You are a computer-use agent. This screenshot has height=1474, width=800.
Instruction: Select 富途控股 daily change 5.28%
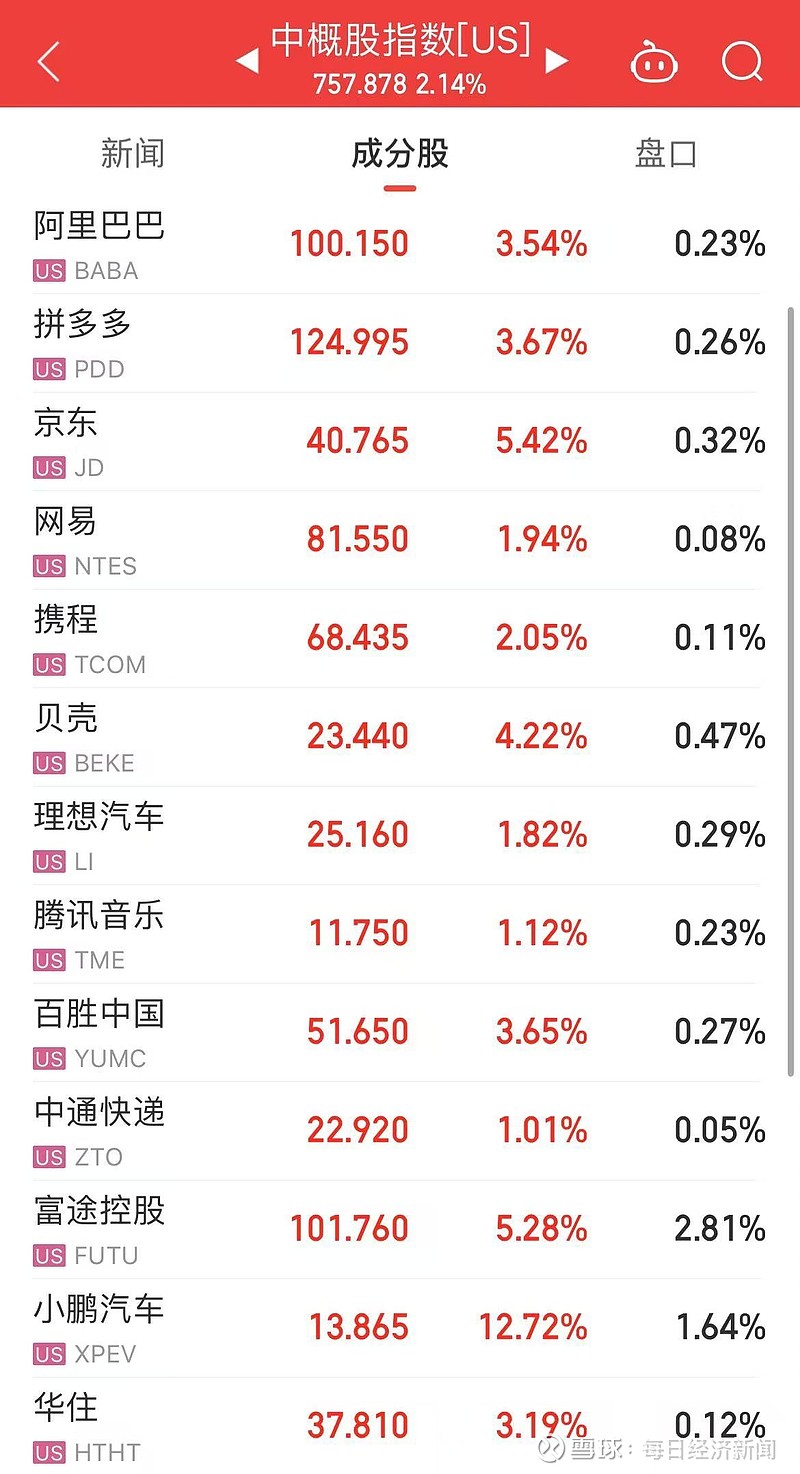(541, 1228)
